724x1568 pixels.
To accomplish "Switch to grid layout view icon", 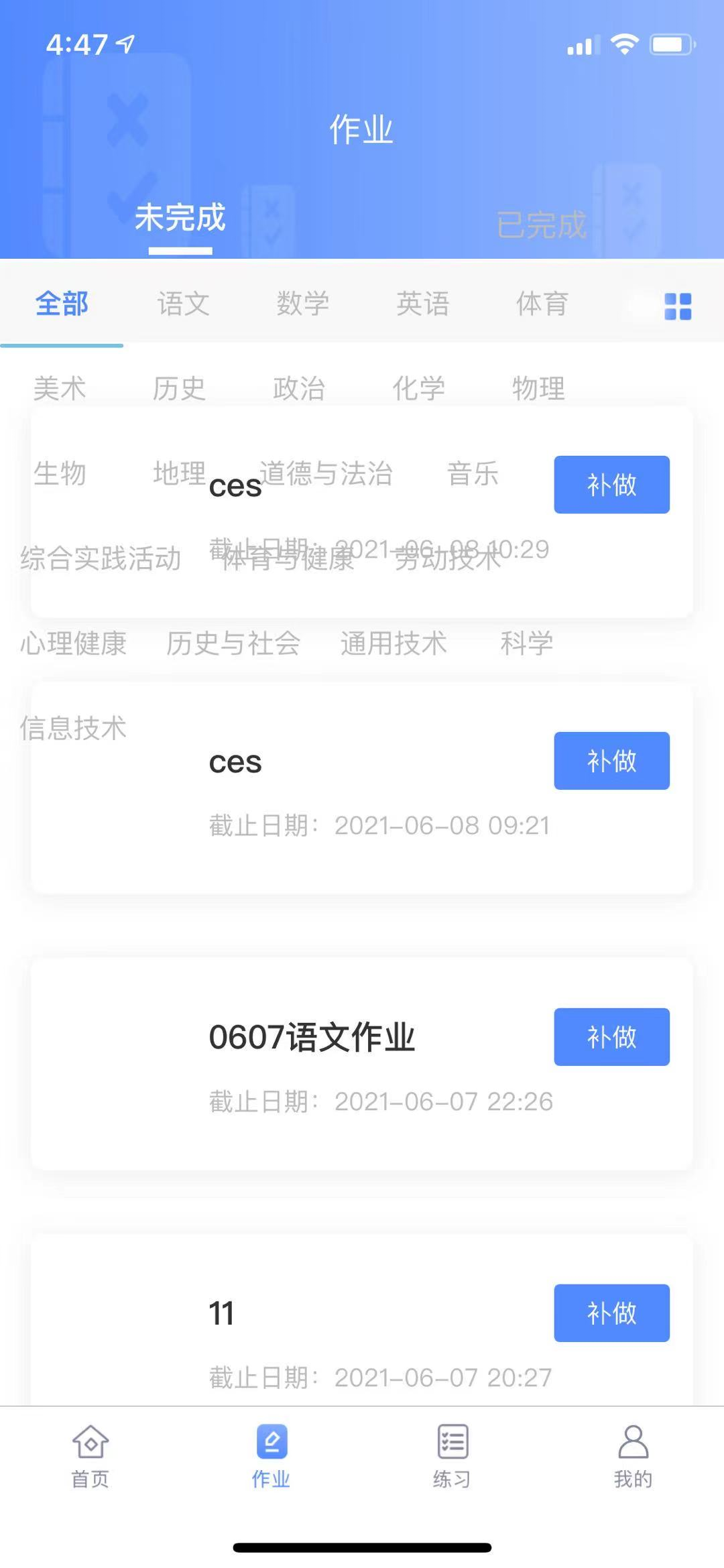I will pos(678,304).
